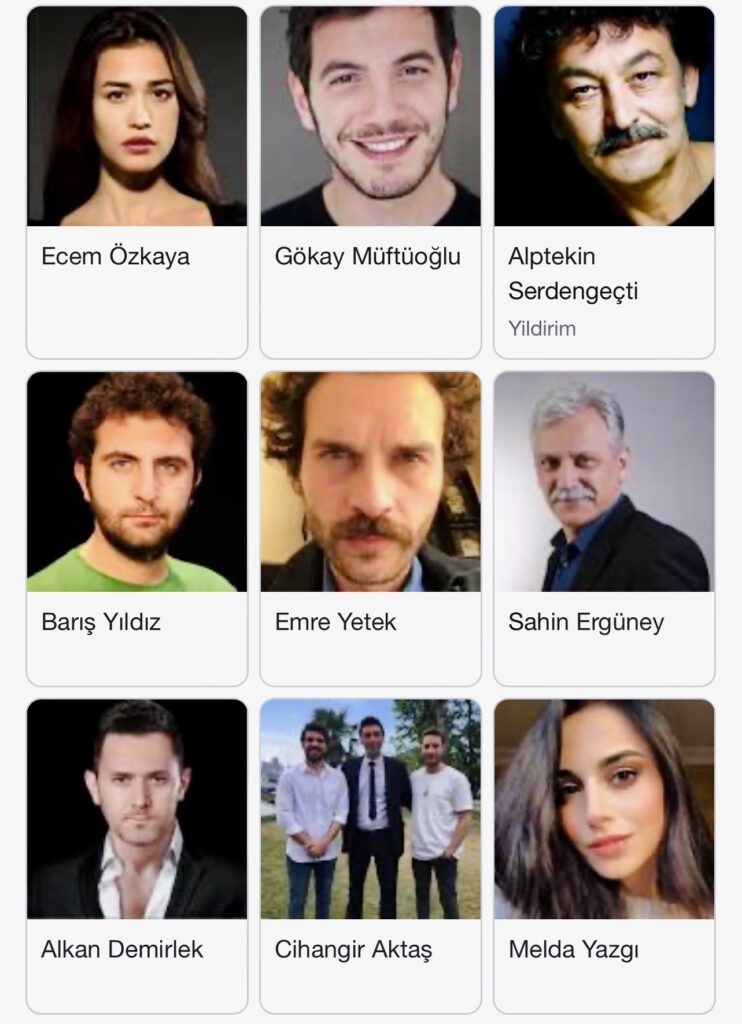Open Sahin Ergüney's card

coord(604,527)
